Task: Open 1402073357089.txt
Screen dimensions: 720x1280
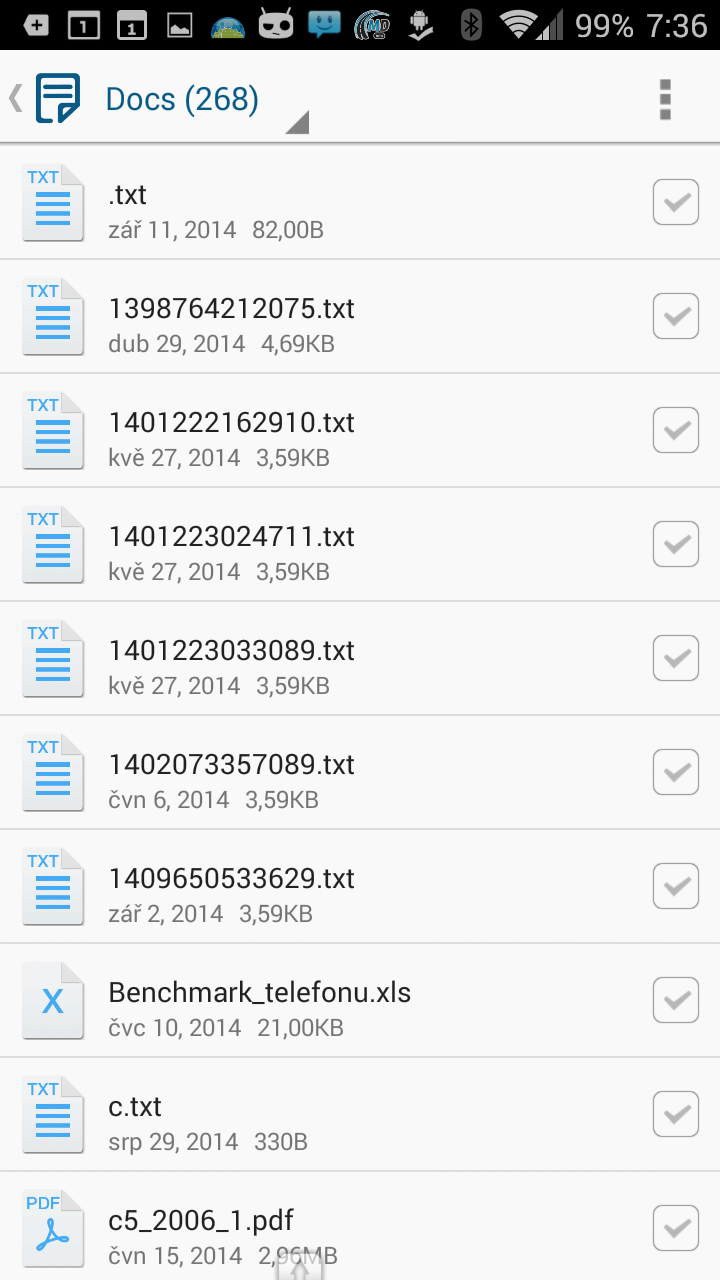Action: pos(360,773)
